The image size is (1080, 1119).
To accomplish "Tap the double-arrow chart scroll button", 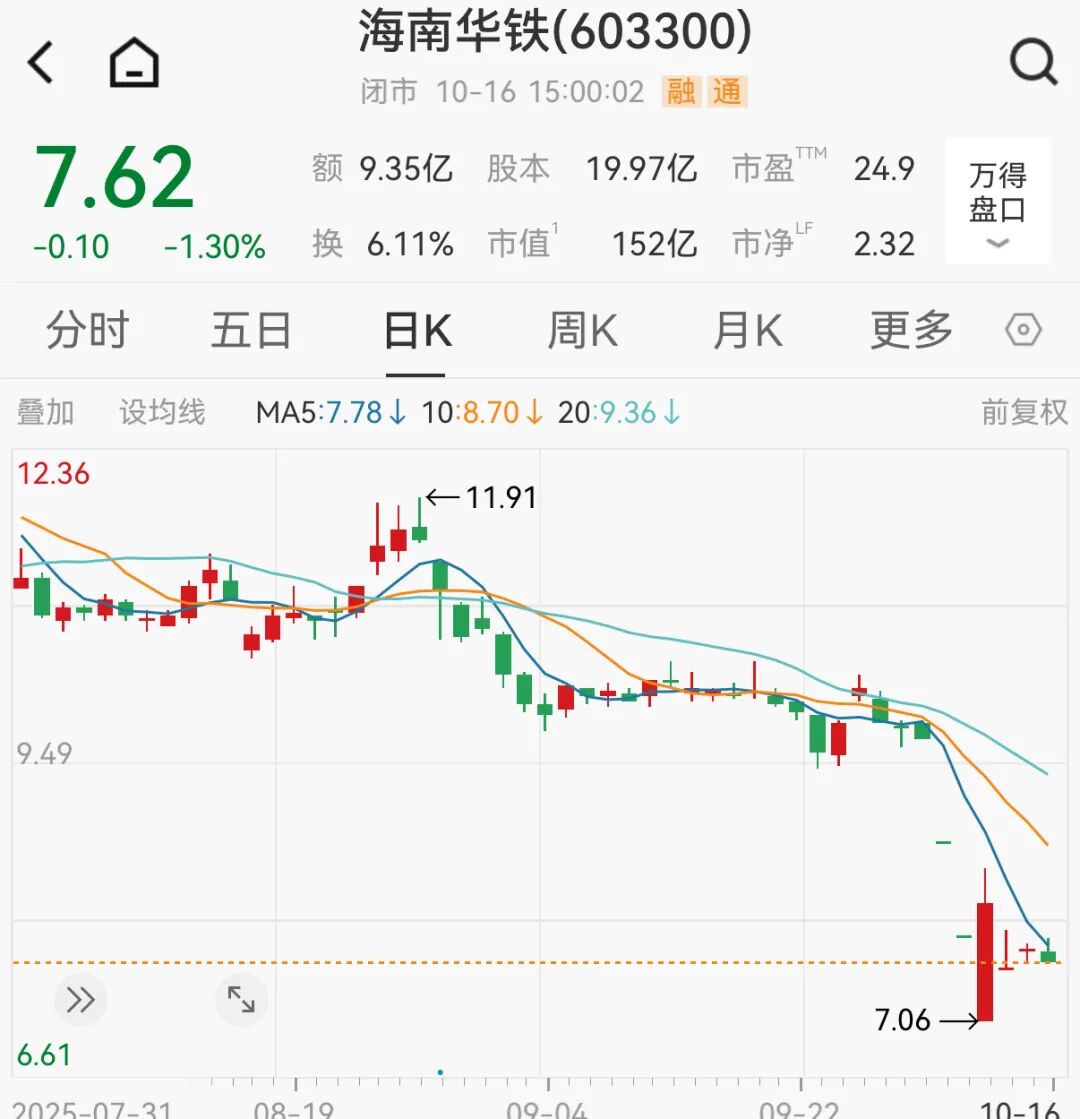I will (80, 999).
